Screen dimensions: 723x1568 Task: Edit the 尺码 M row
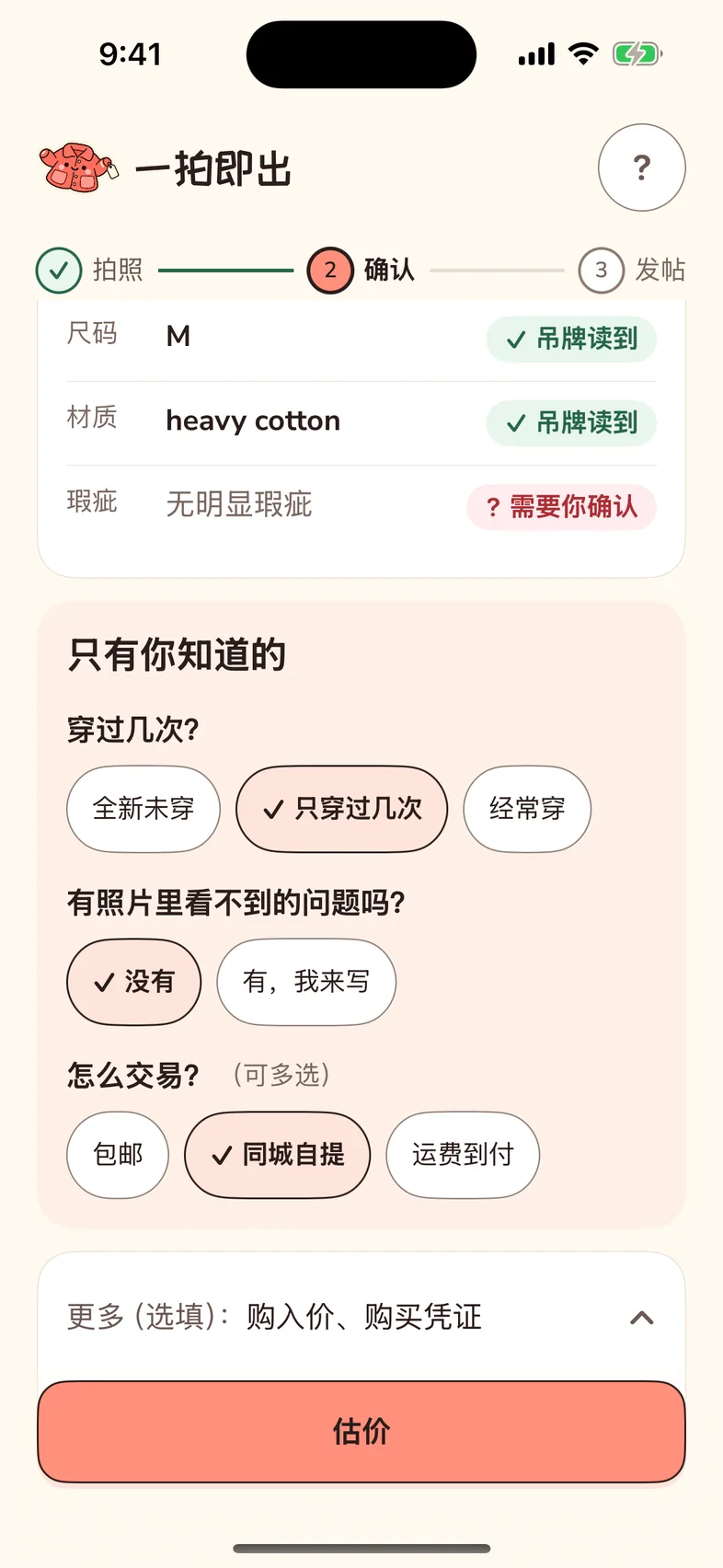361,338
